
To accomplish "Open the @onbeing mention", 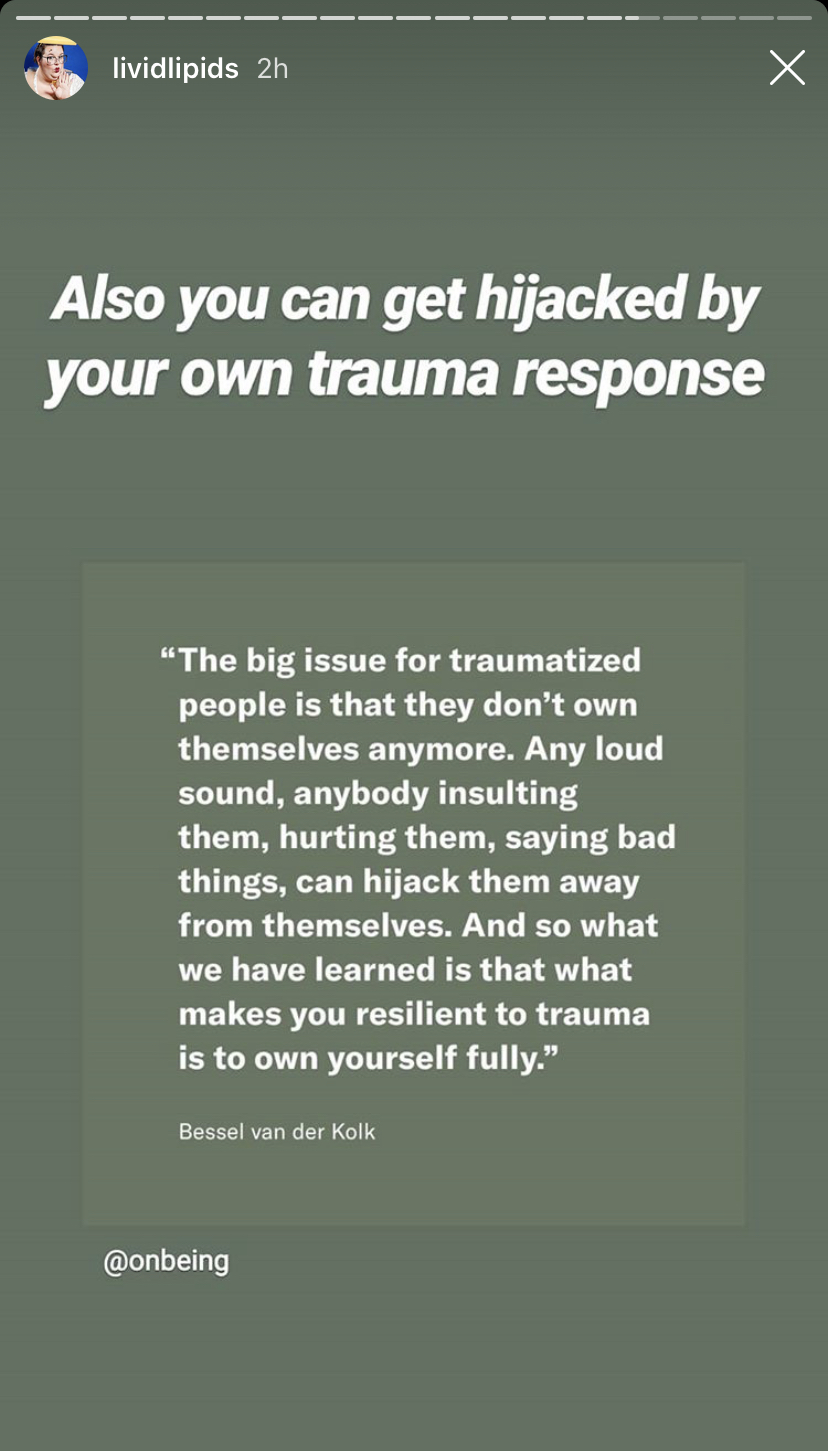I will click(166, 1260).
